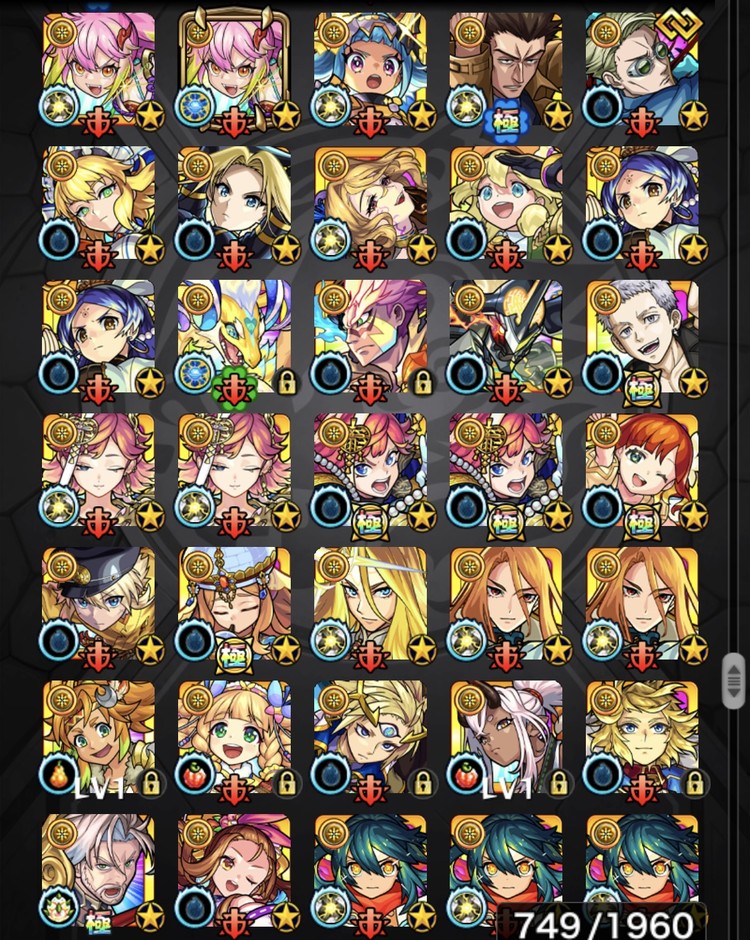Pick the white-haired old man tile
The height and width of the screenshot is (940, 750).
[98, 870]
